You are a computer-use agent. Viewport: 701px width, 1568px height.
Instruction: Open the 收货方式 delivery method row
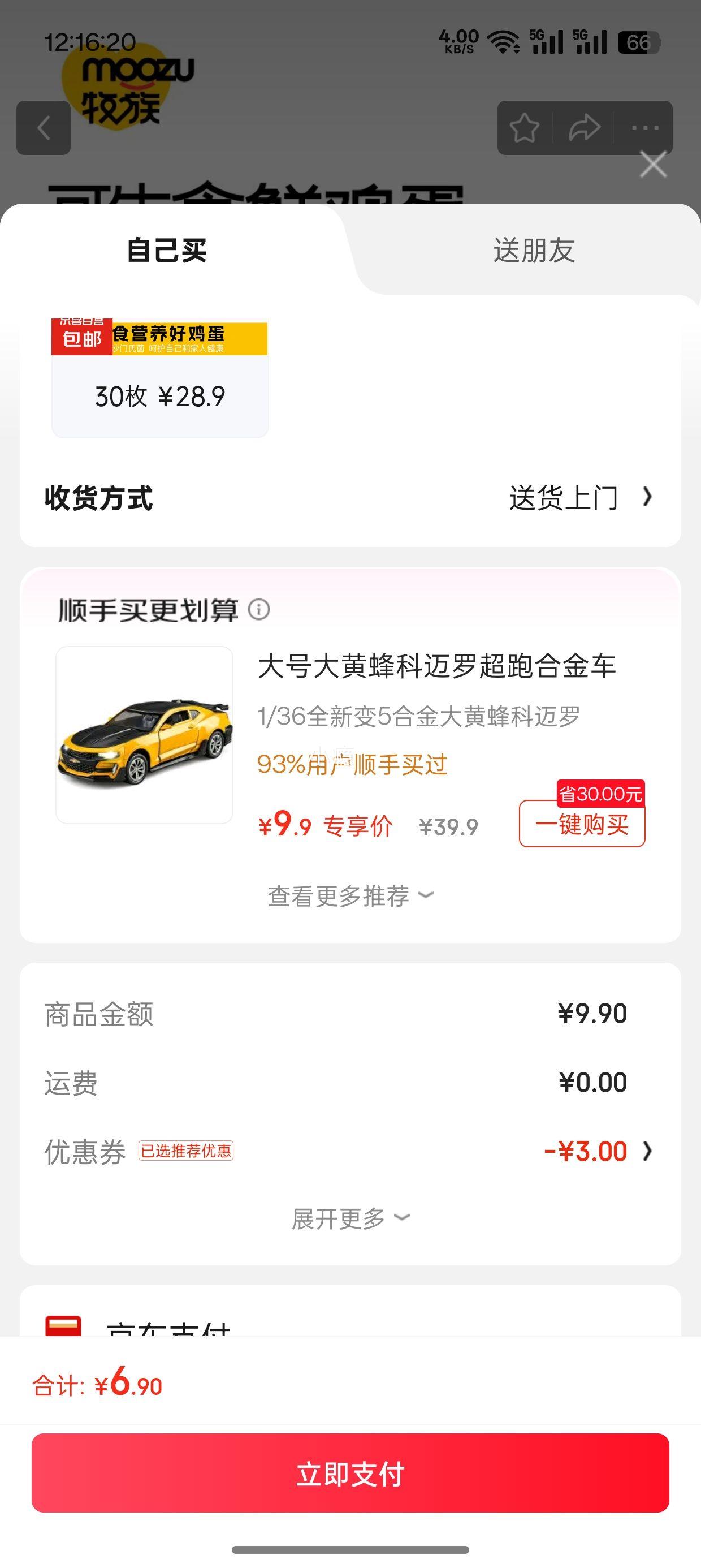coord(350,498)
